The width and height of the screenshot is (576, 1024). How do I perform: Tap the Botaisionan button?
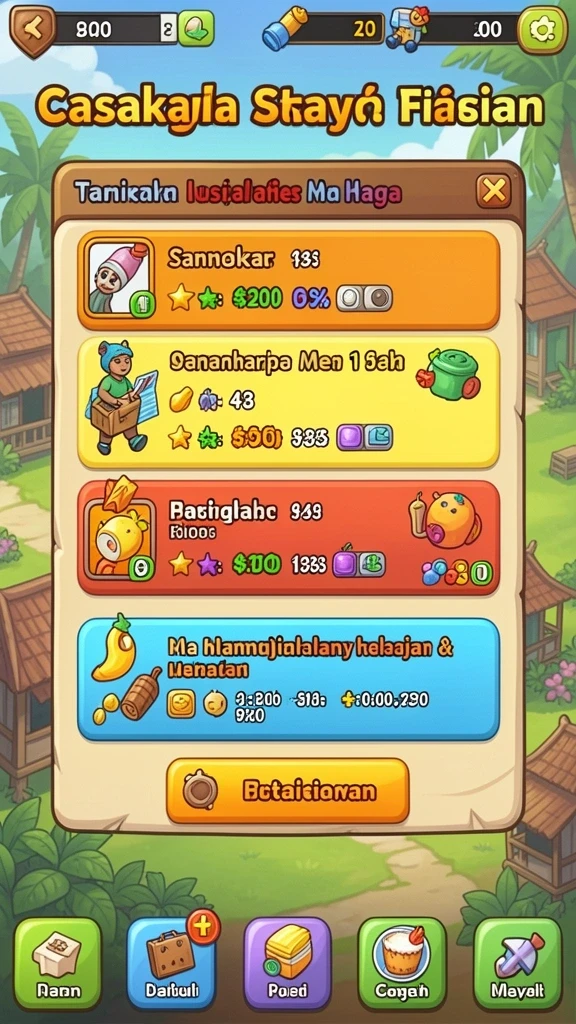pos(287,791)
